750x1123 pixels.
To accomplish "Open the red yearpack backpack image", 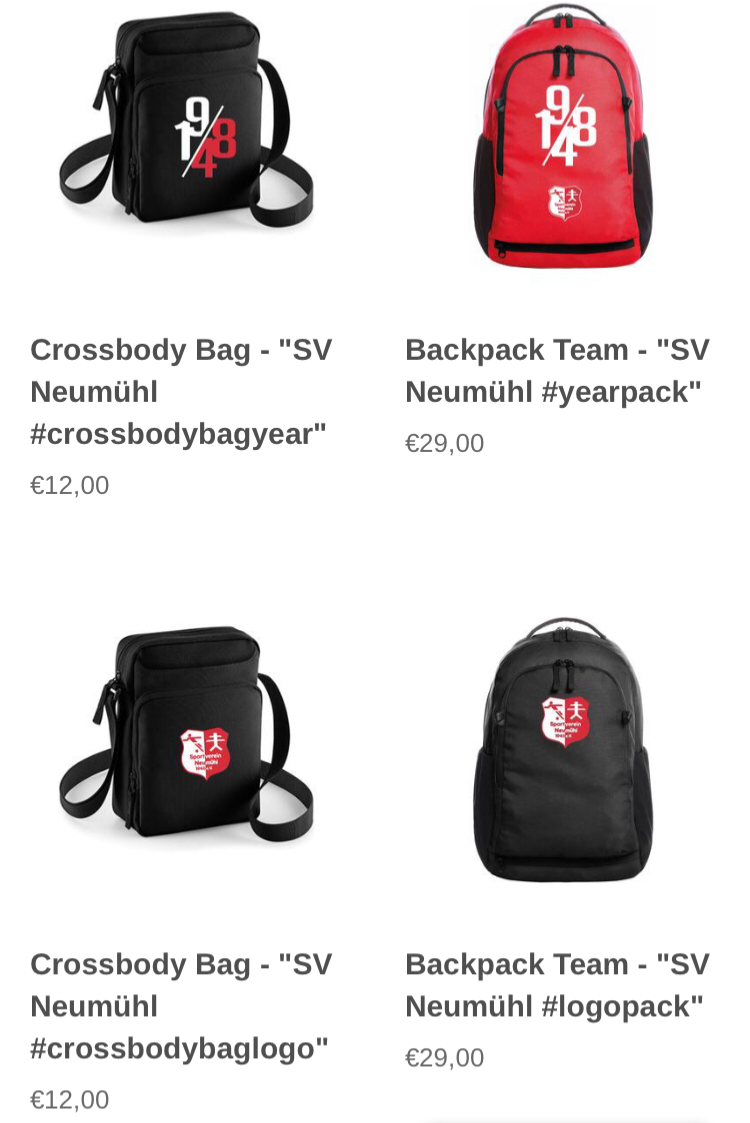I will pos(562,135).
